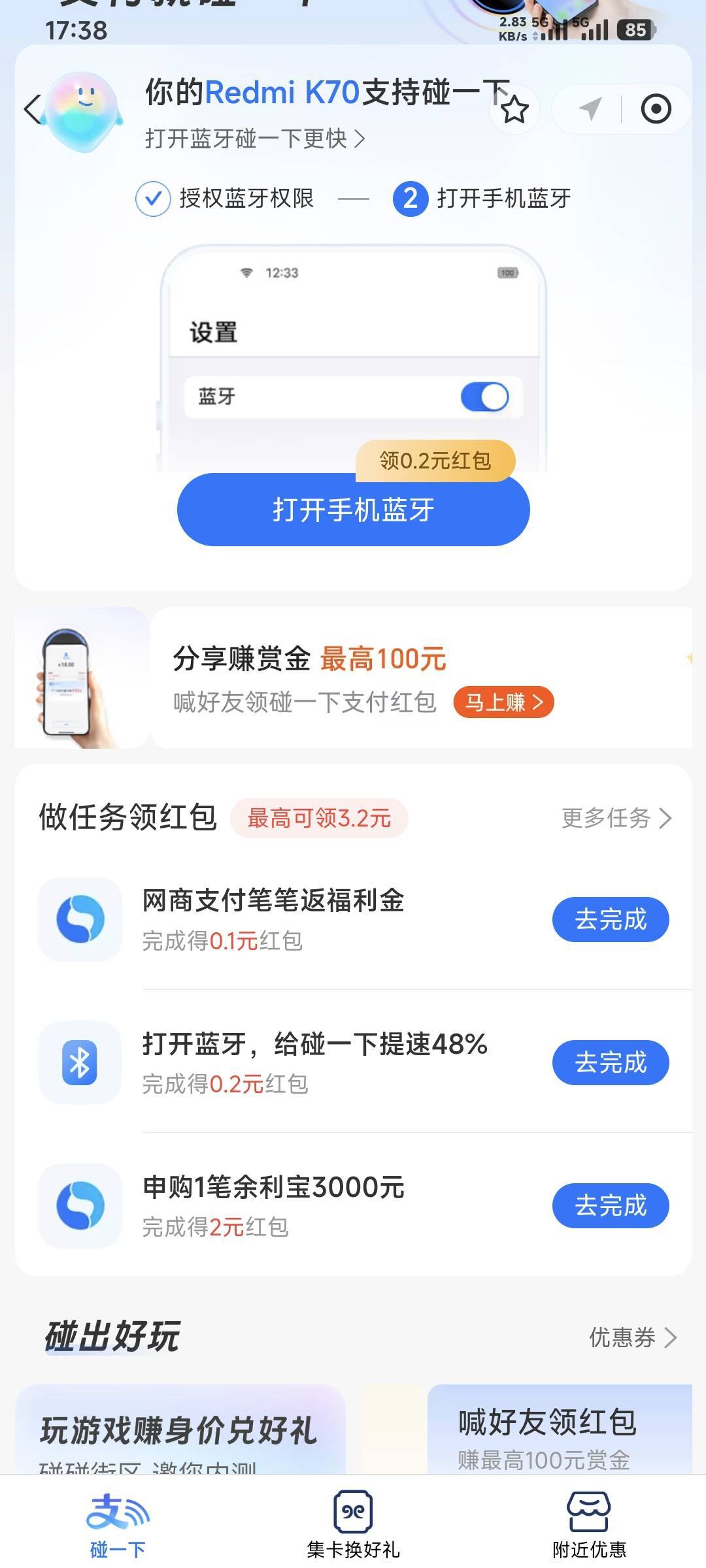706x1568 pixels.
Task: Open the 优惠券 link
Action: [631, 1337]
